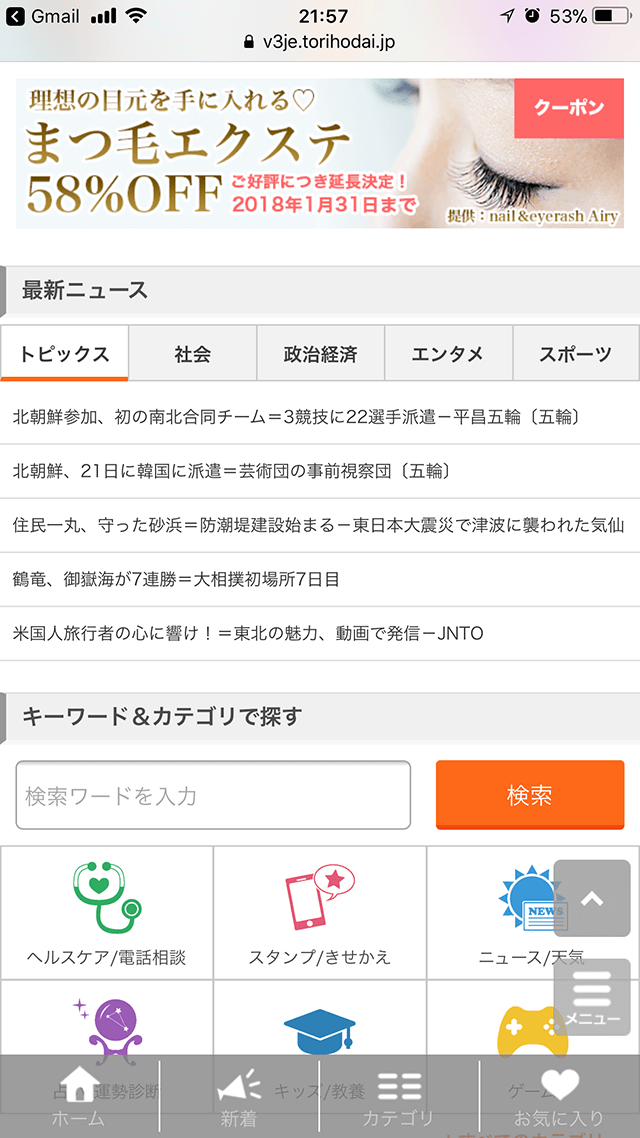Open the floating メニュー button
This screenshot has height=1138, width=640.
point(592,997)
